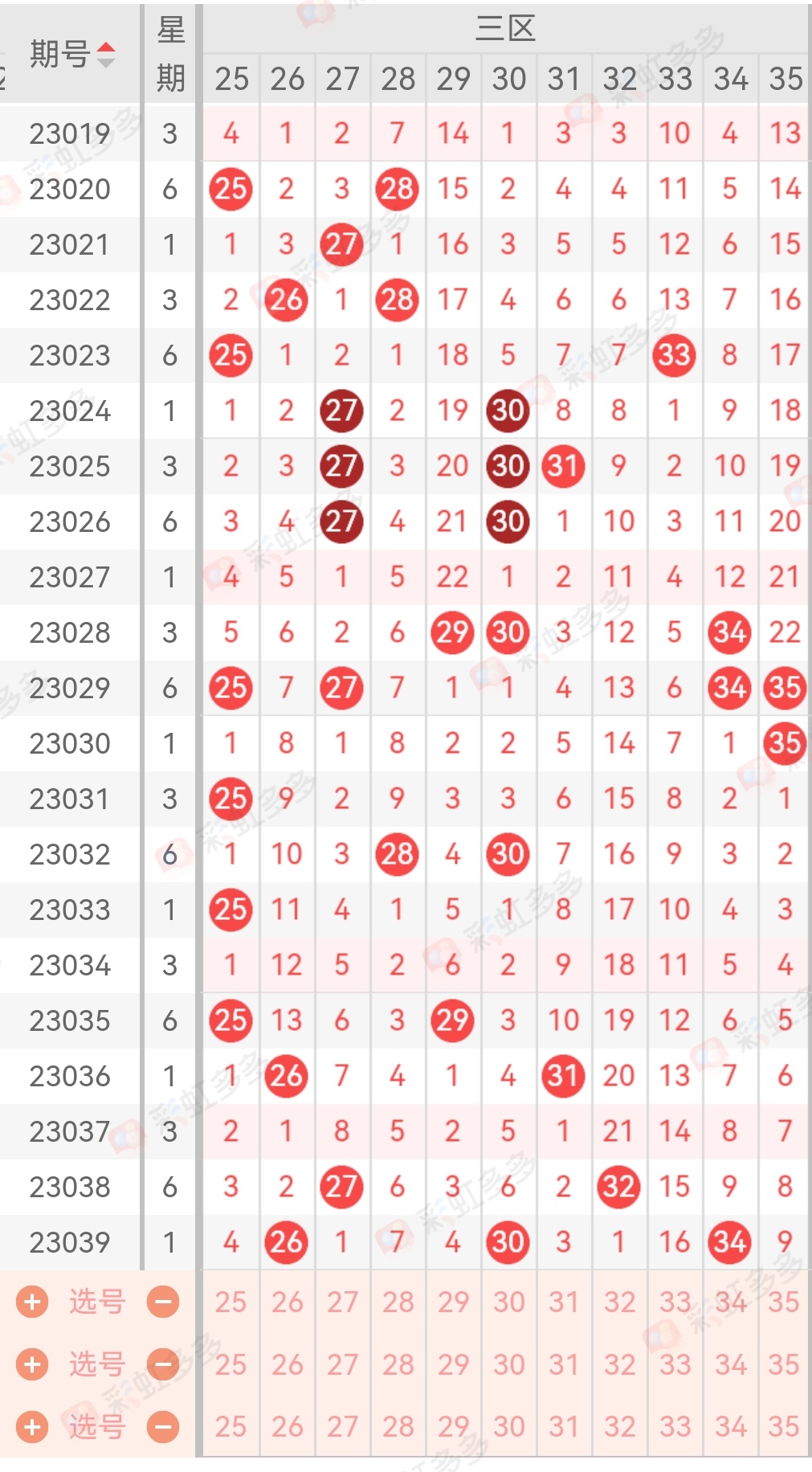The height and width of the screenshot is (1472, 812).
Task: Tap plus icon in bottom 选号 row
Action: tap(32, 1427)
